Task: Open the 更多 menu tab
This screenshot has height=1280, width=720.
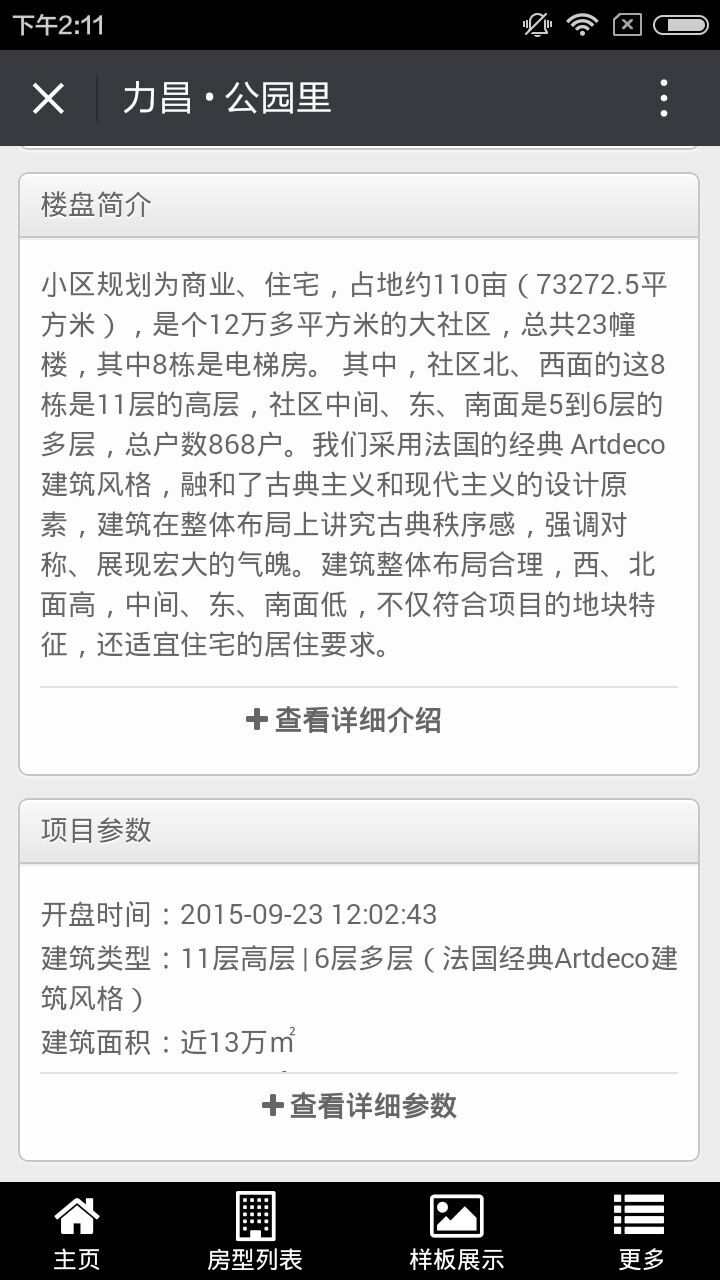Action: [640, 1231]
